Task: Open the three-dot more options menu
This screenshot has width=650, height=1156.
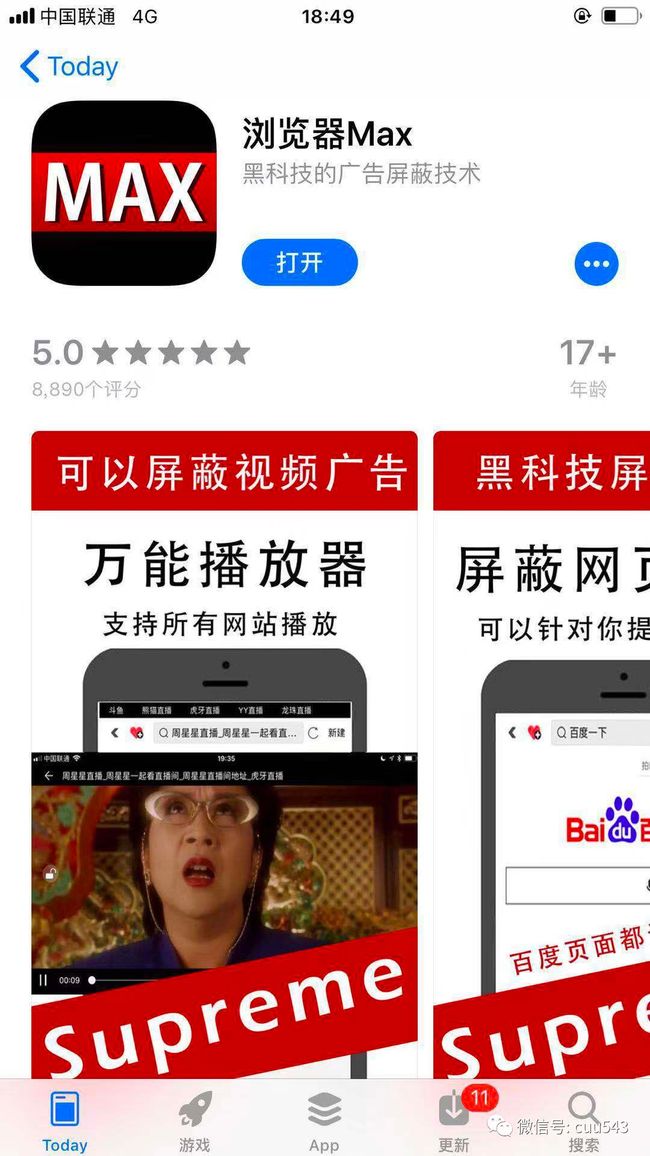Action: 596,263
